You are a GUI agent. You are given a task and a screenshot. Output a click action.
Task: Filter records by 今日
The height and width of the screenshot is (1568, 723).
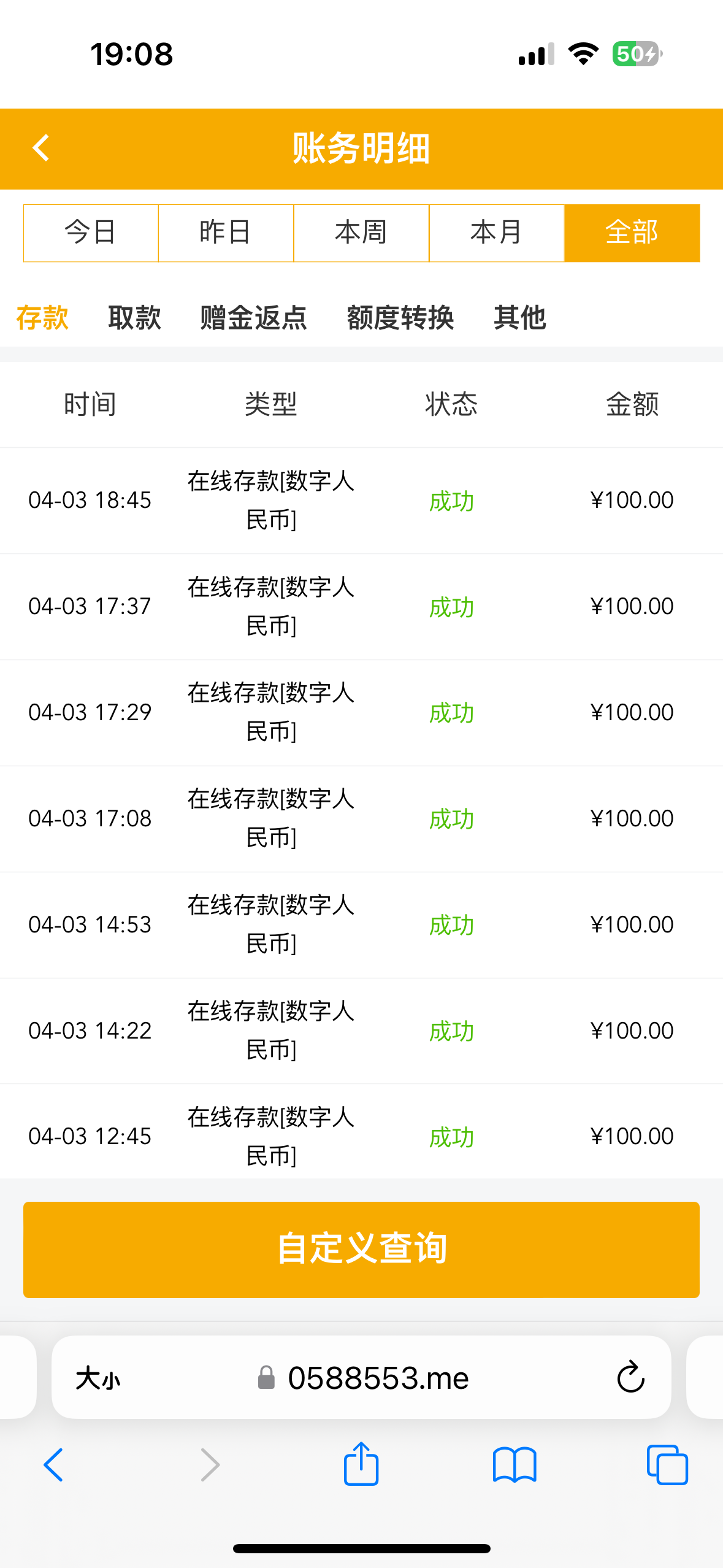pyautogui.click(x=91, y=233)
